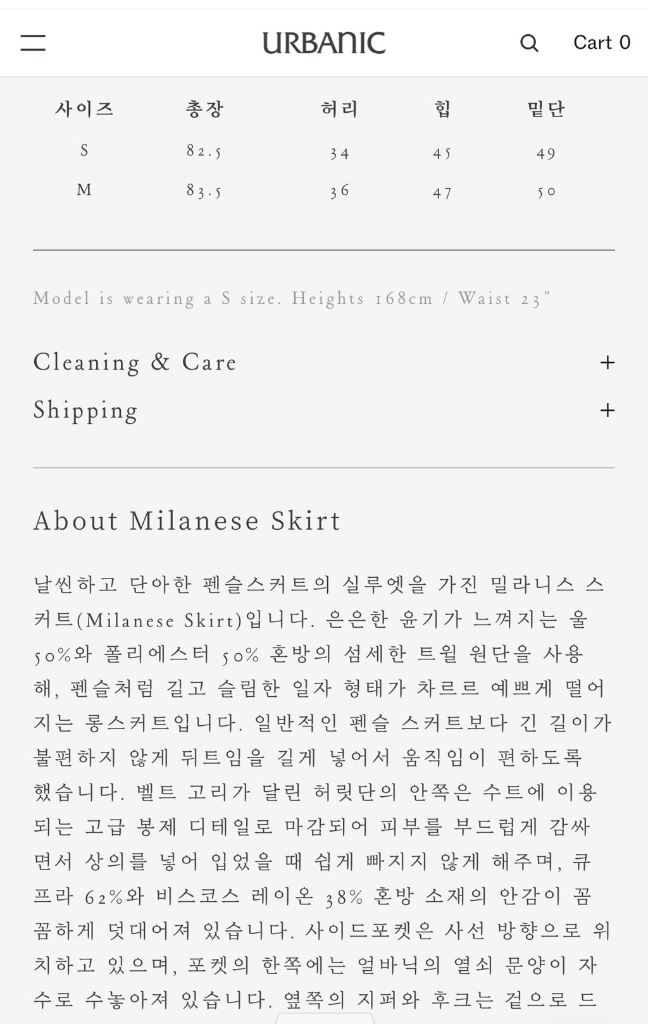Open the Cart
Image resolution: width=648 pixels, height=1024 pixels.
602,42
